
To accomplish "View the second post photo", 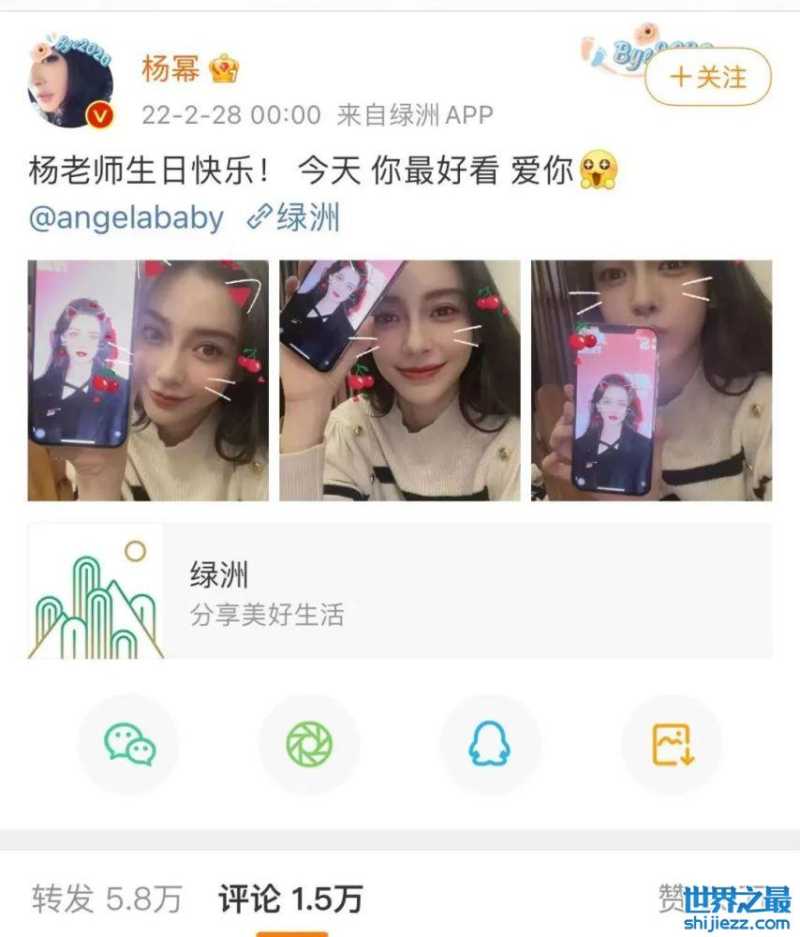I will pyautogui.click(x=400, y=380).
